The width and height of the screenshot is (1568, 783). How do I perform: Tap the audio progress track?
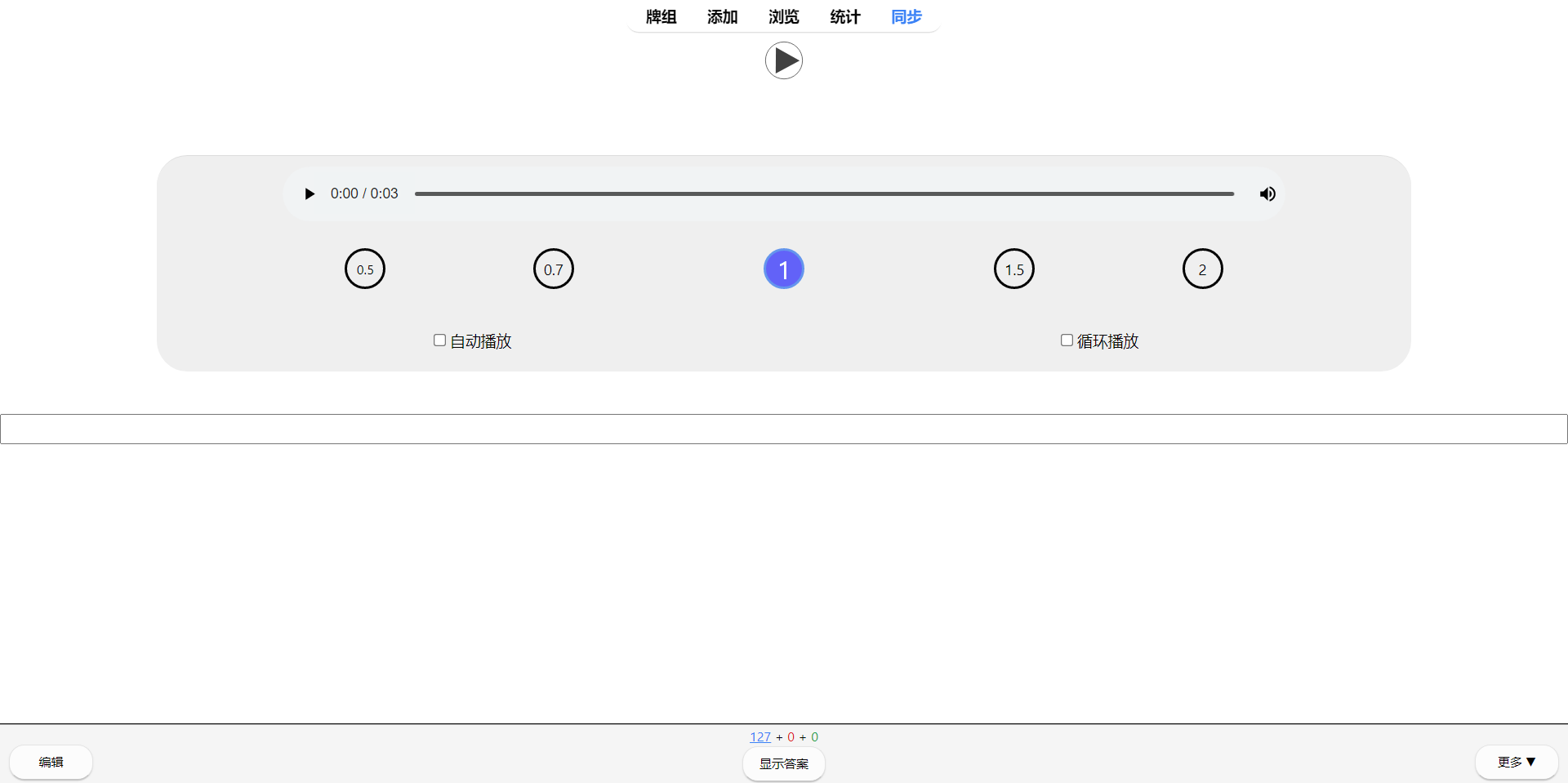click(x=823, y=194)
